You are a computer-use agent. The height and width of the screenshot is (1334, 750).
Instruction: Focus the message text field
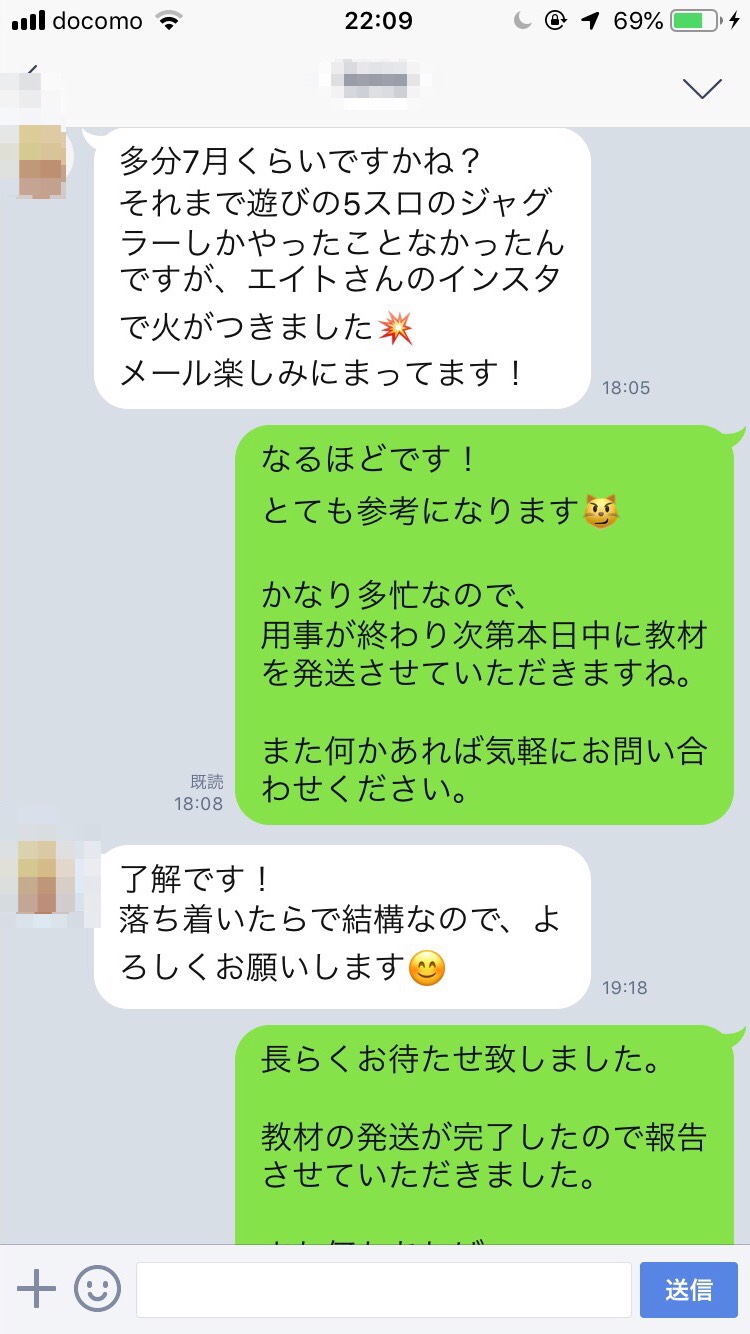point(383,1290)
